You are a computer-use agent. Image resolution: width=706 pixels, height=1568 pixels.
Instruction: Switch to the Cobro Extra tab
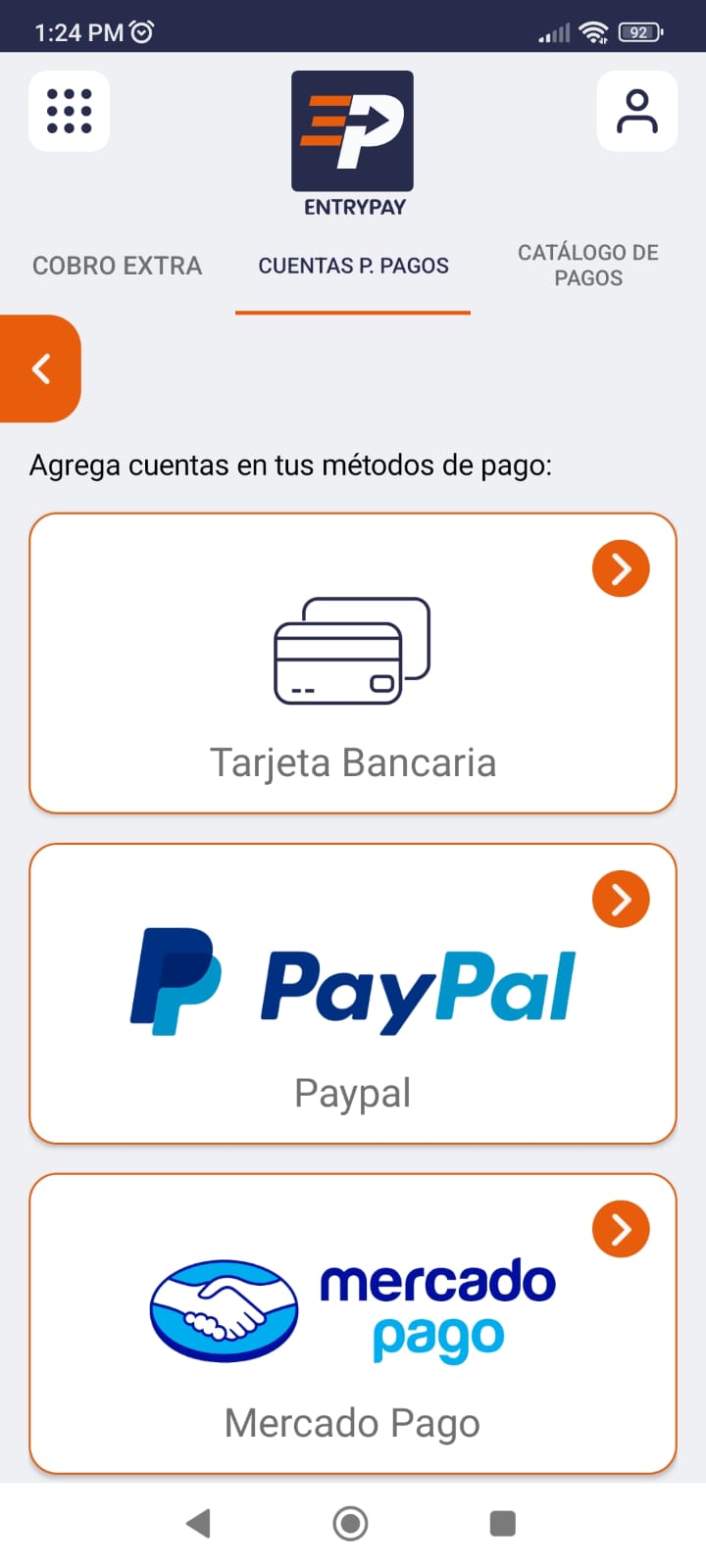point(117,266)
